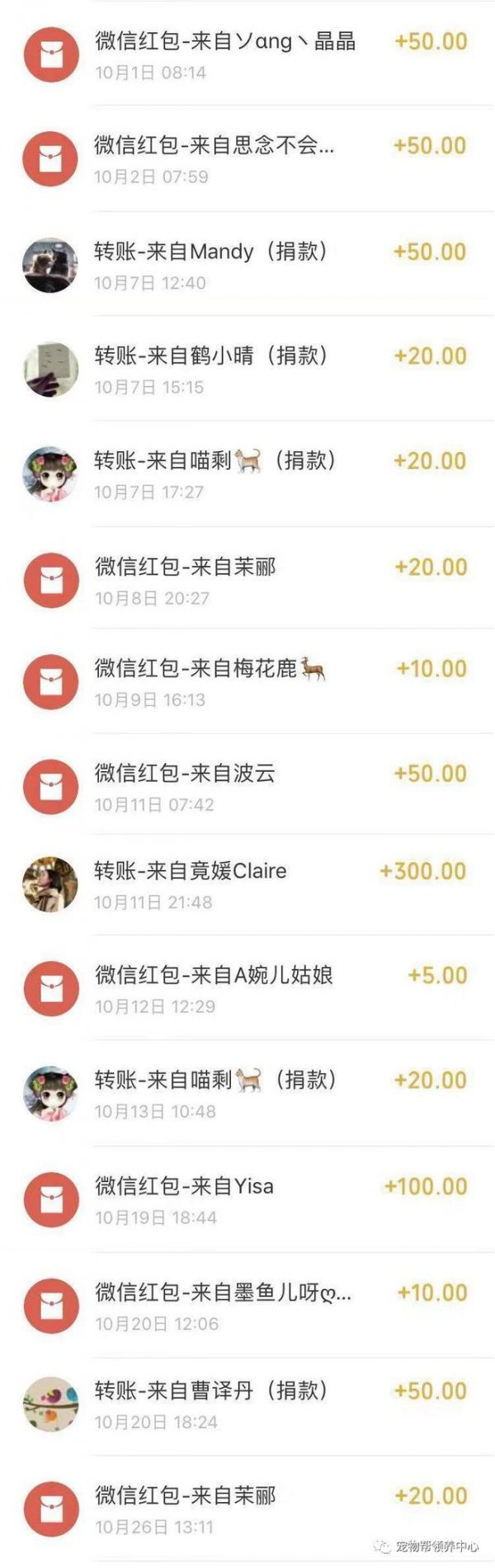495x1568 pixels.
Task: Open the red packet from 思念不会 on 10月2日
Action: tap(247, 159)
